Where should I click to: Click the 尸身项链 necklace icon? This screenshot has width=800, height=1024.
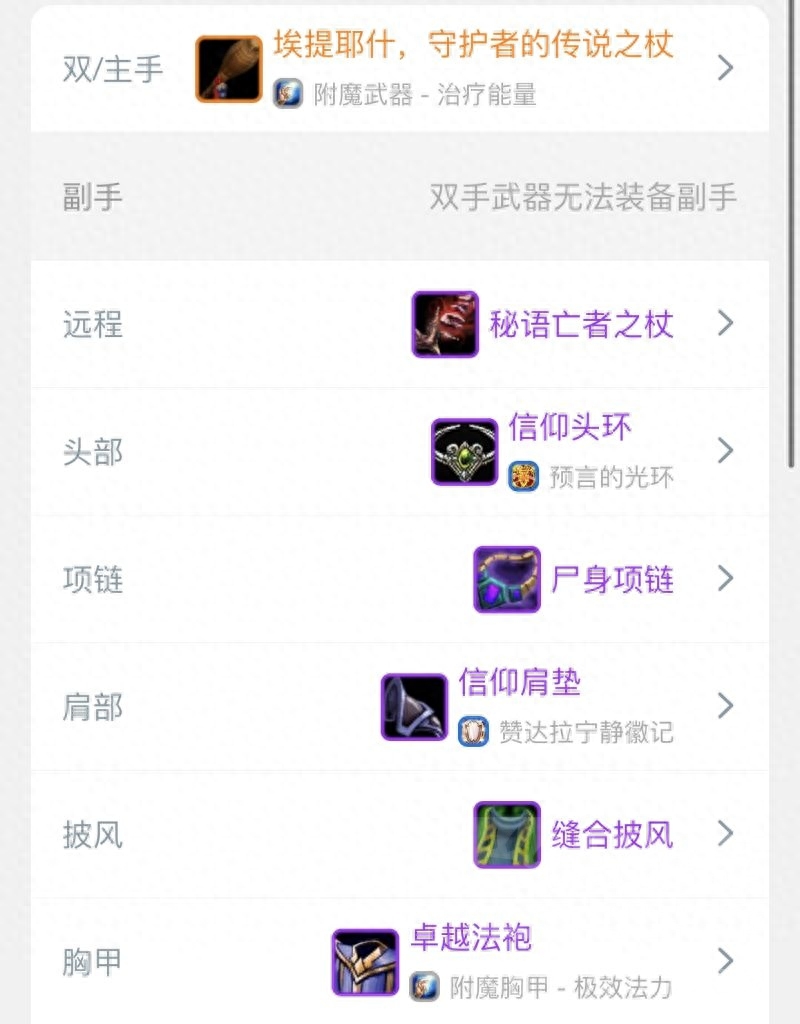click(505, 579)
